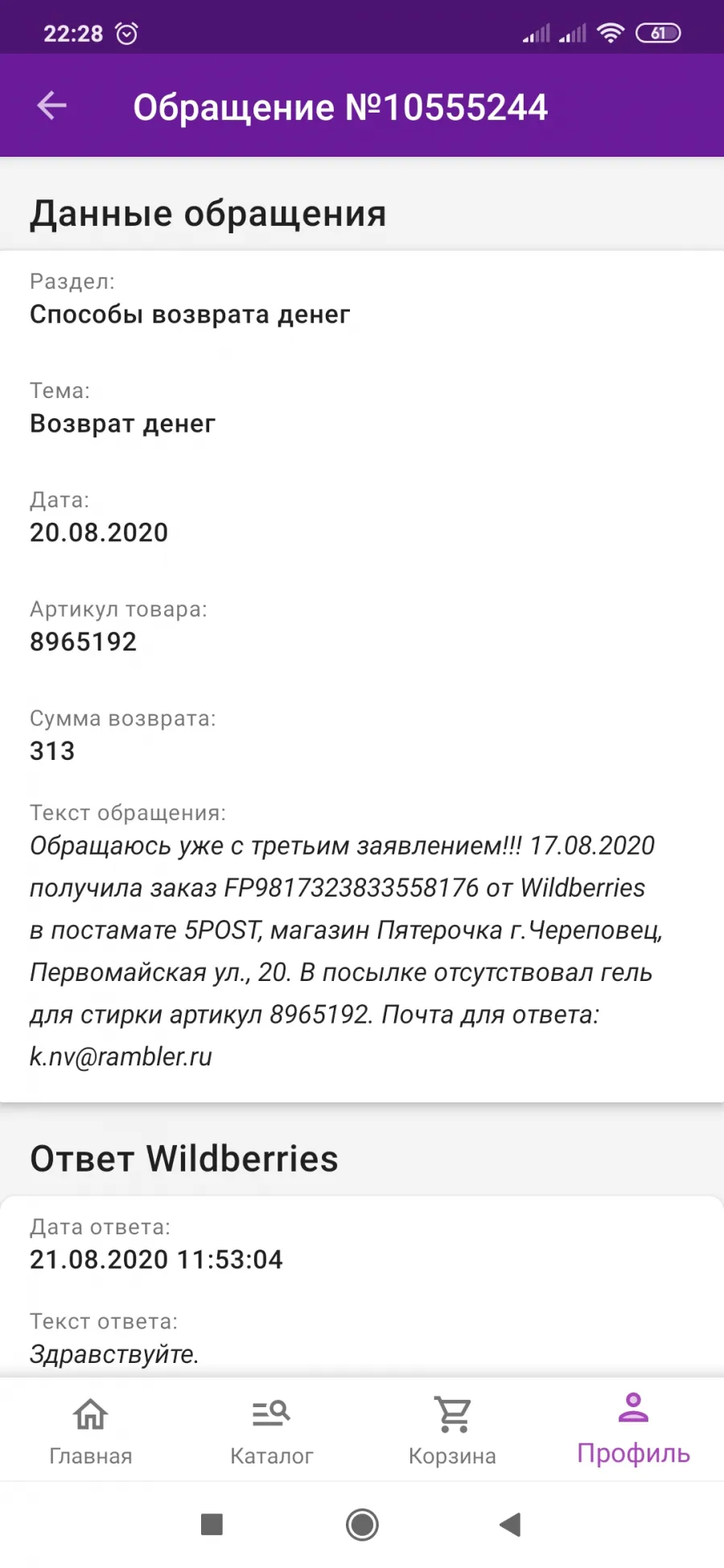Tap the system recent apps button

(x=212, y=1525)
